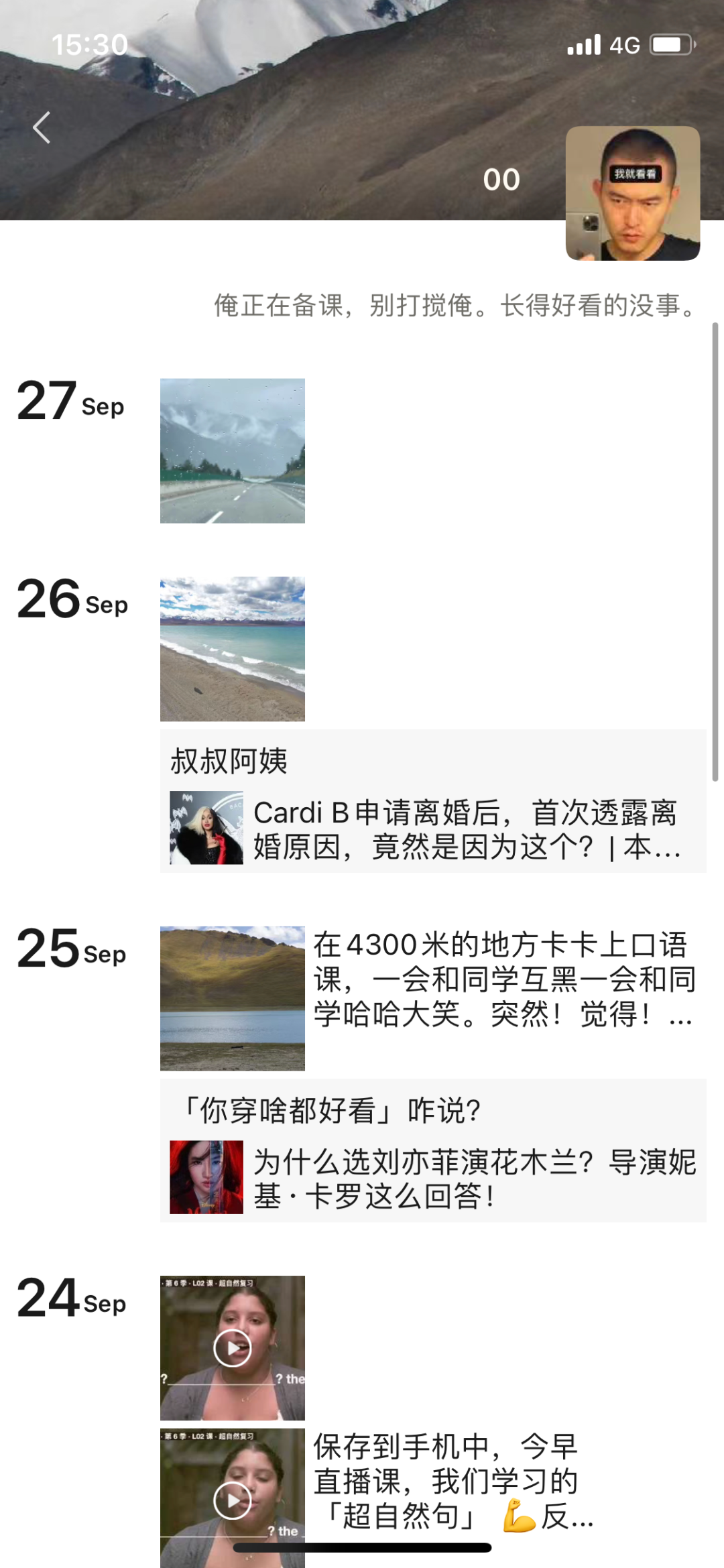Open the 27 Sep rainy road photo

[x=232, y=450]
